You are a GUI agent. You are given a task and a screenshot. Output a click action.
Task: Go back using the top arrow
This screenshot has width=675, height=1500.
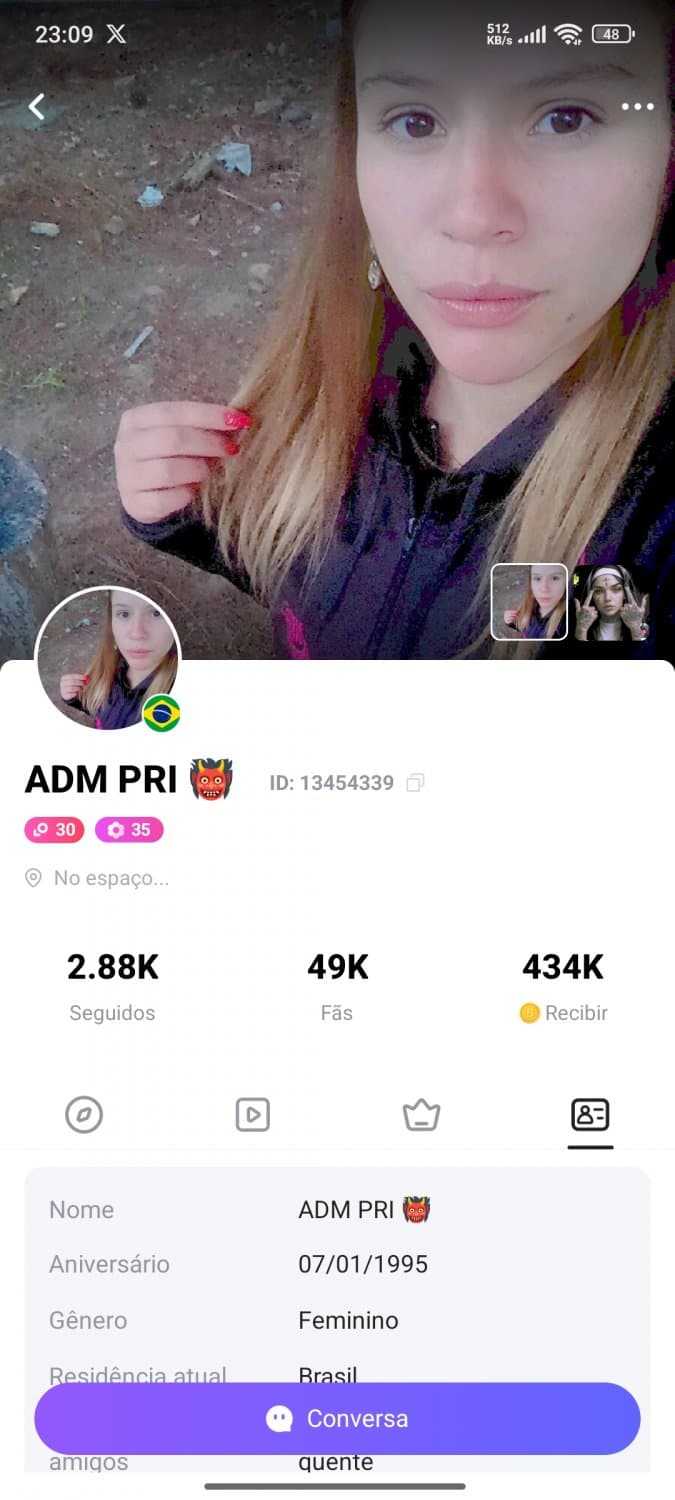(37, 107)
